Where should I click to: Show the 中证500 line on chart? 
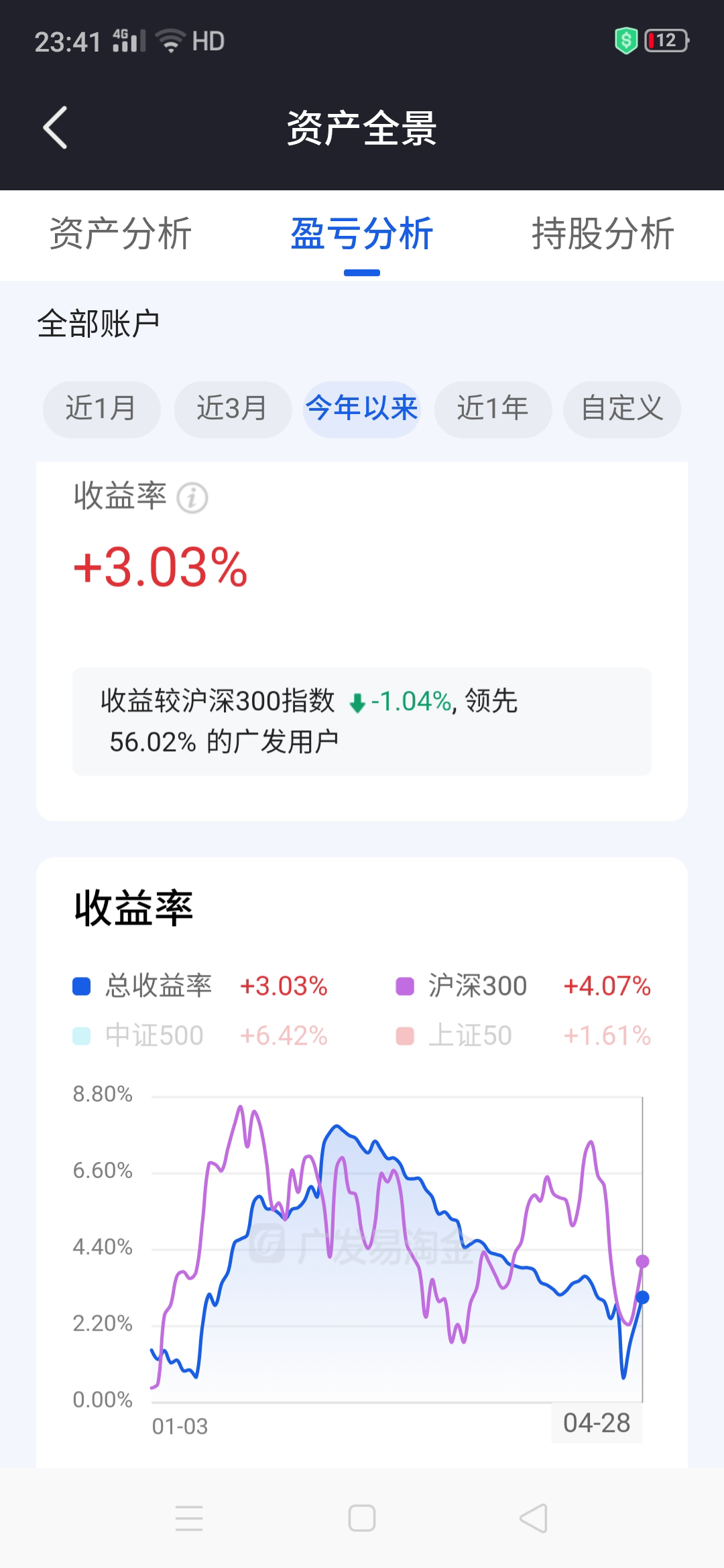[x=154, y=1036]
